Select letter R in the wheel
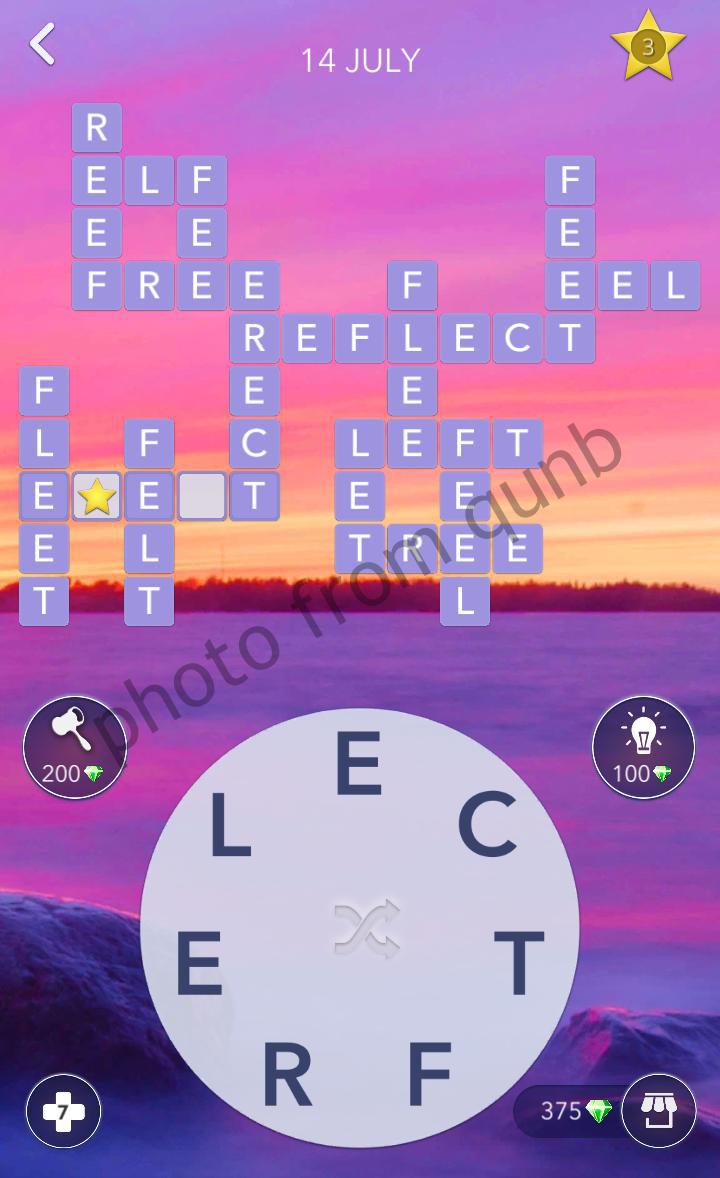Viewport: 720px width, 1178px height. coord(287,1077)
